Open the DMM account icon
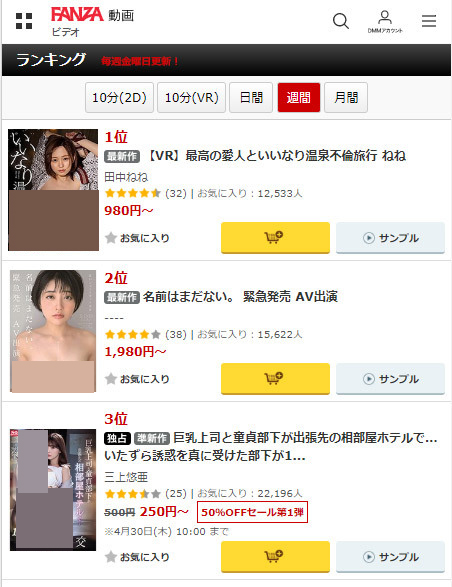This screenshot has height=587, width=452. point(385,21)
